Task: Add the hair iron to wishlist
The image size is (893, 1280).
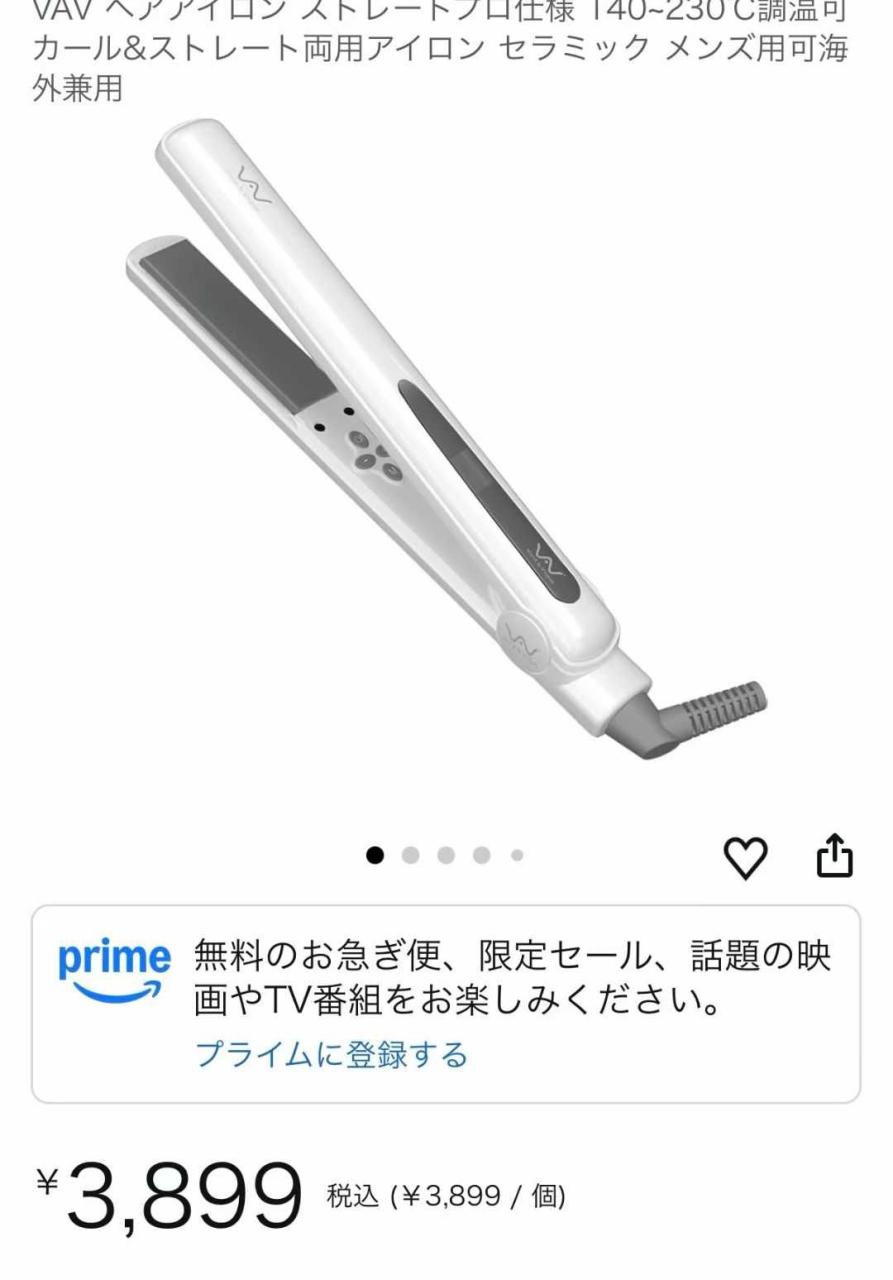Action: pyautogui.click(x=746, y=859)
